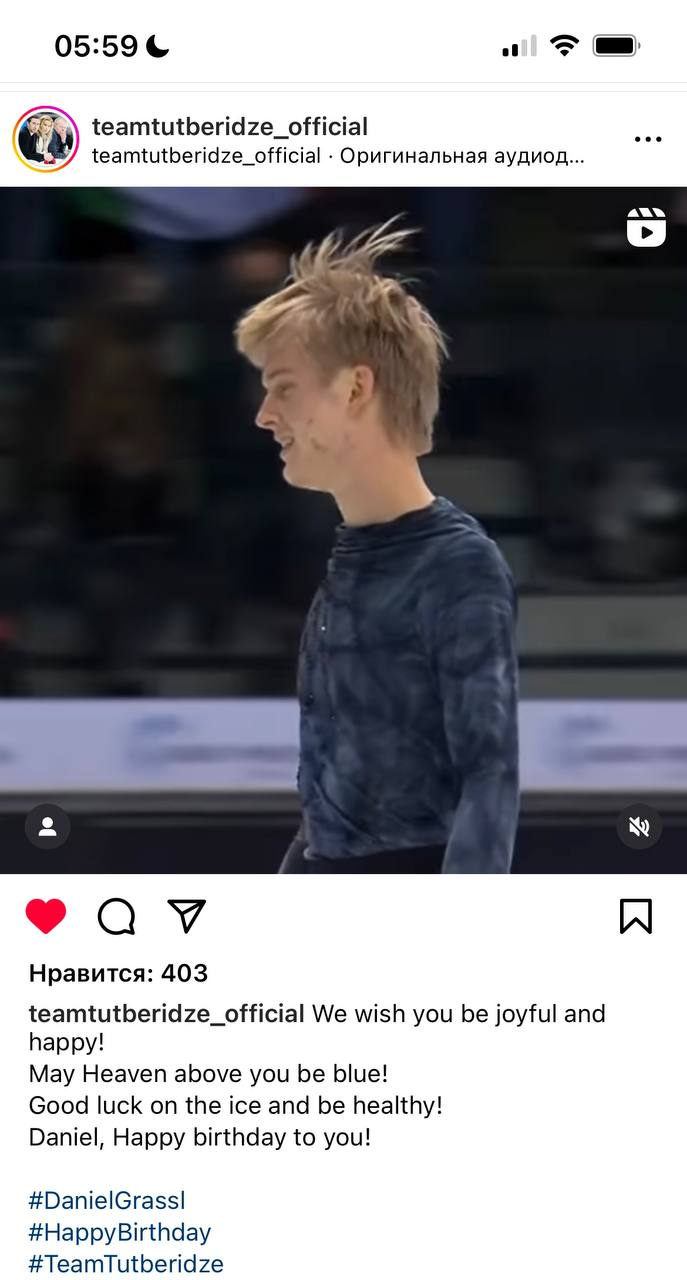The height and width of the screenshot is (1280, 687).
Task: Bookmark this reel post
Action: click(x=635, y=916)
